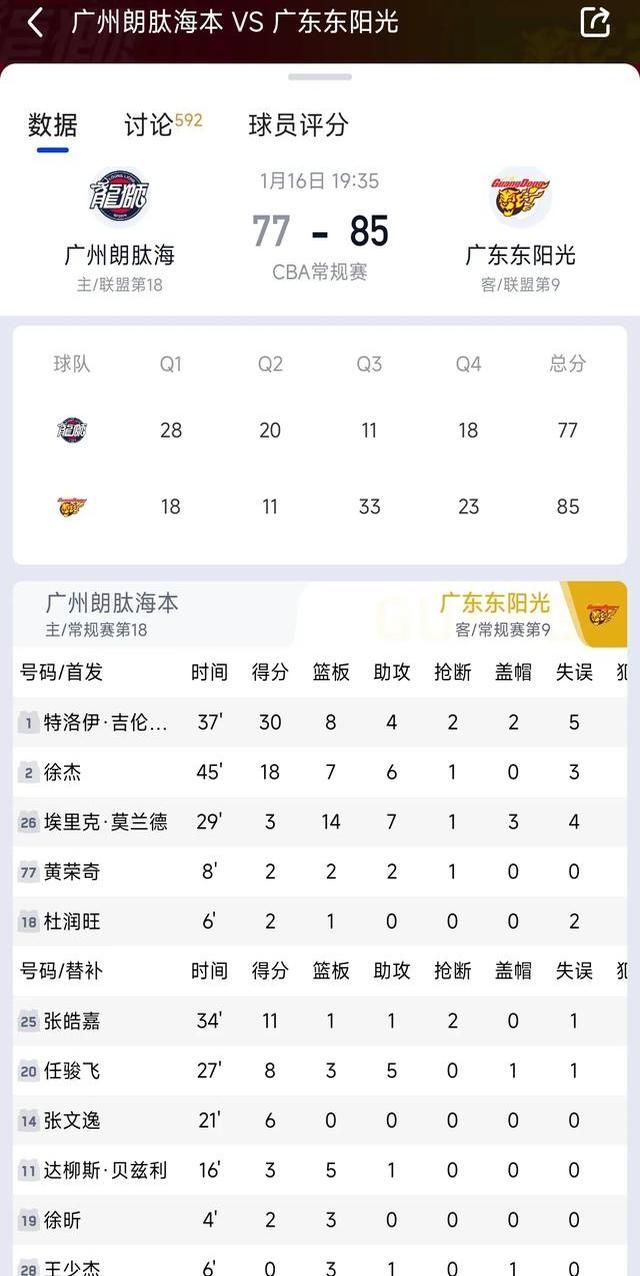Show 广东东阳光 player stats tab
Viewport: 640px width, 1276px height.
pyautogui.click(x=495, y=603)
